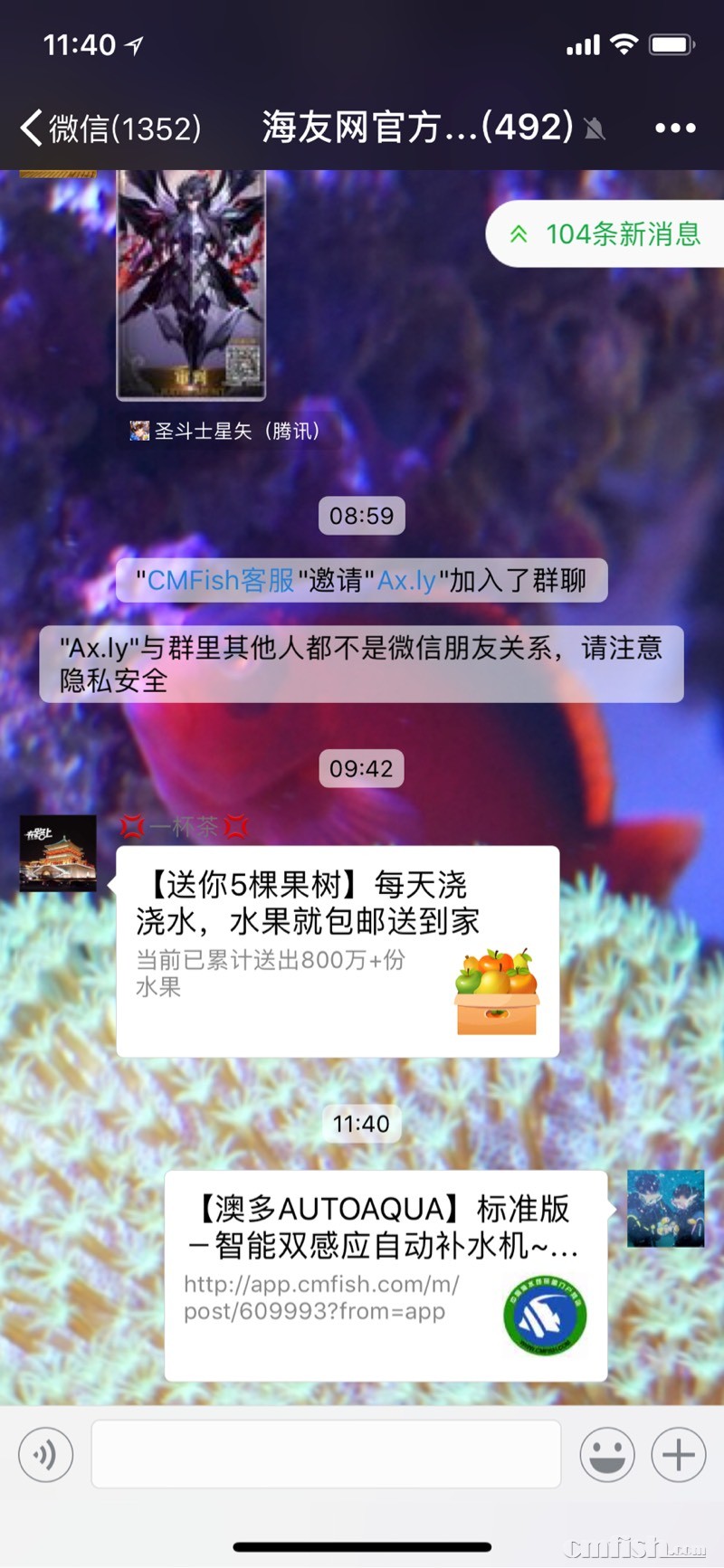Screen dimensions: 724x1568
Task: Open the 澳多AUTOAQUA shared post link
Action: pos(386,1274)
